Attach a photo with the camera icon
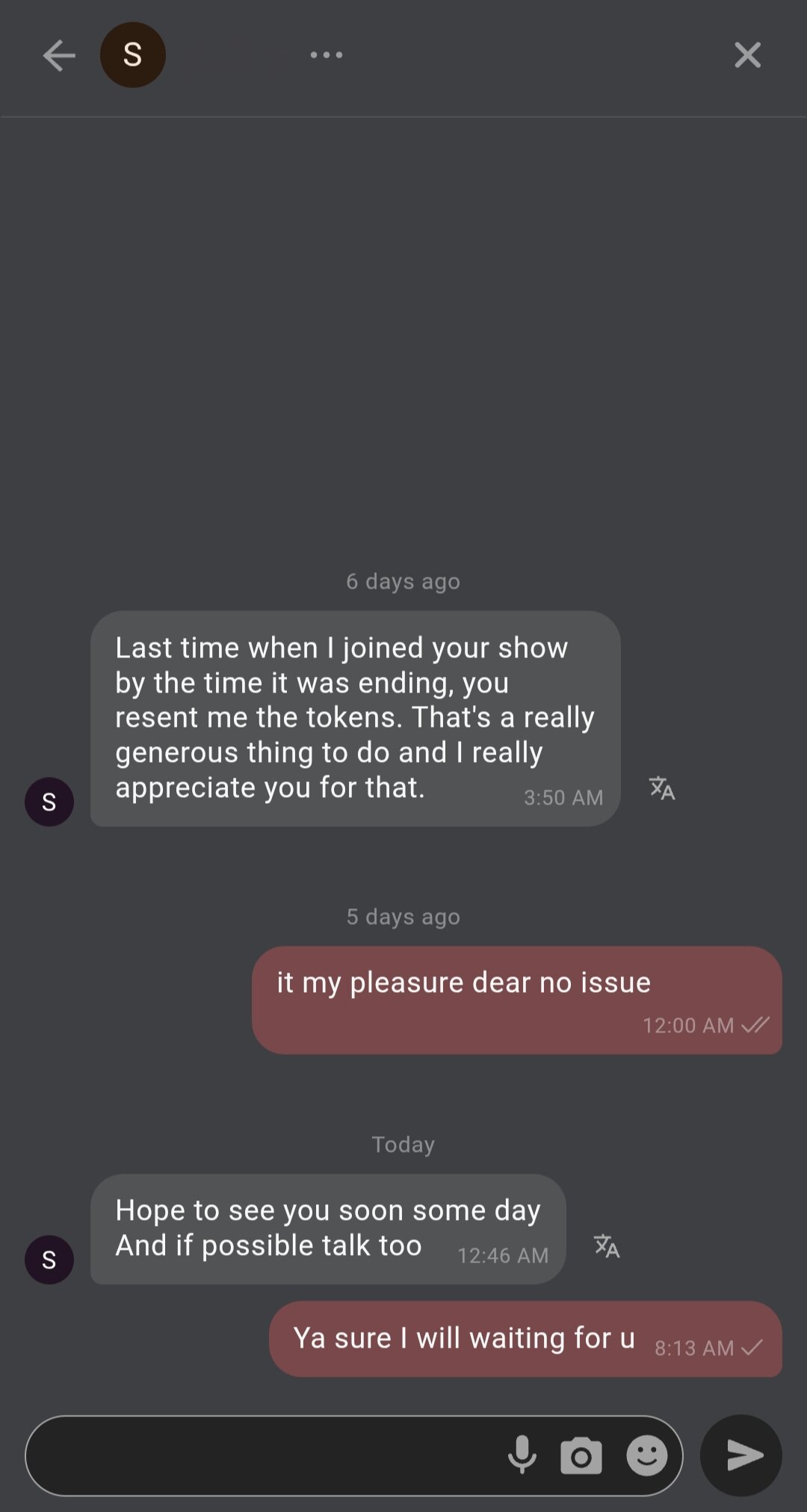Screen dimensions: 807x1512 point(581,1456)
